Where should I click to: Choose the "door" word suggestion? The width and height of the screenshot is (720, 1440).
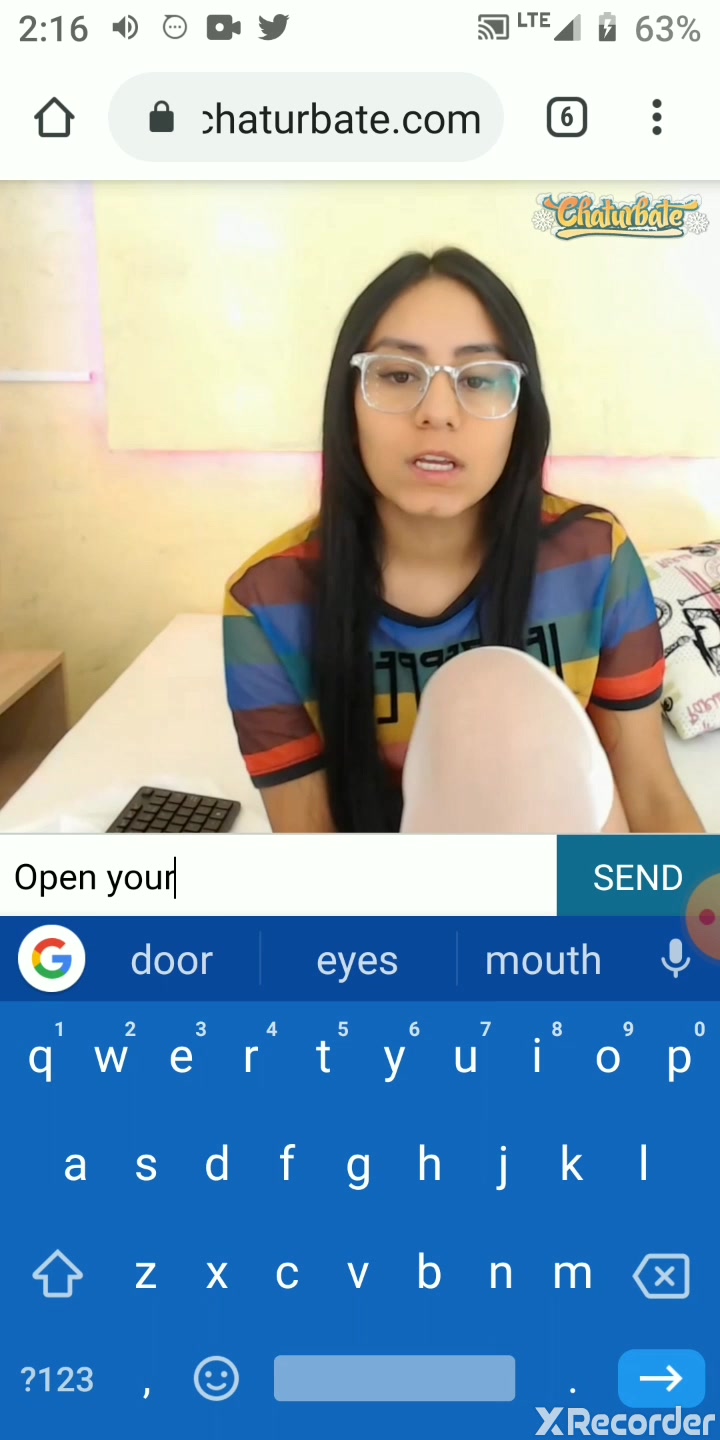coord(171,960)
